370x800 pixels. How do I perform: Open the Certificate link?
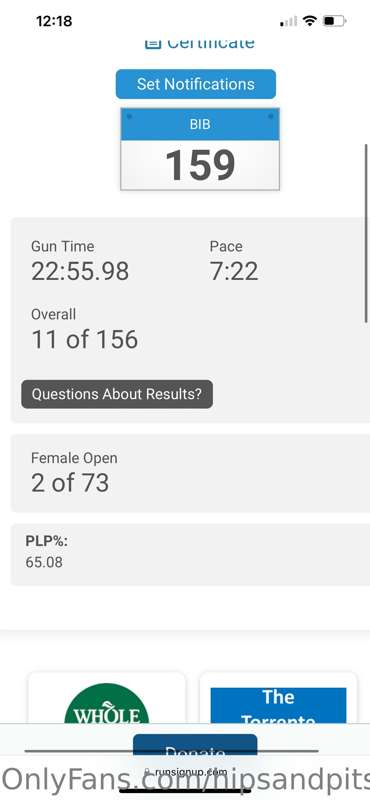pyautogui.click(x=200, y=42)
